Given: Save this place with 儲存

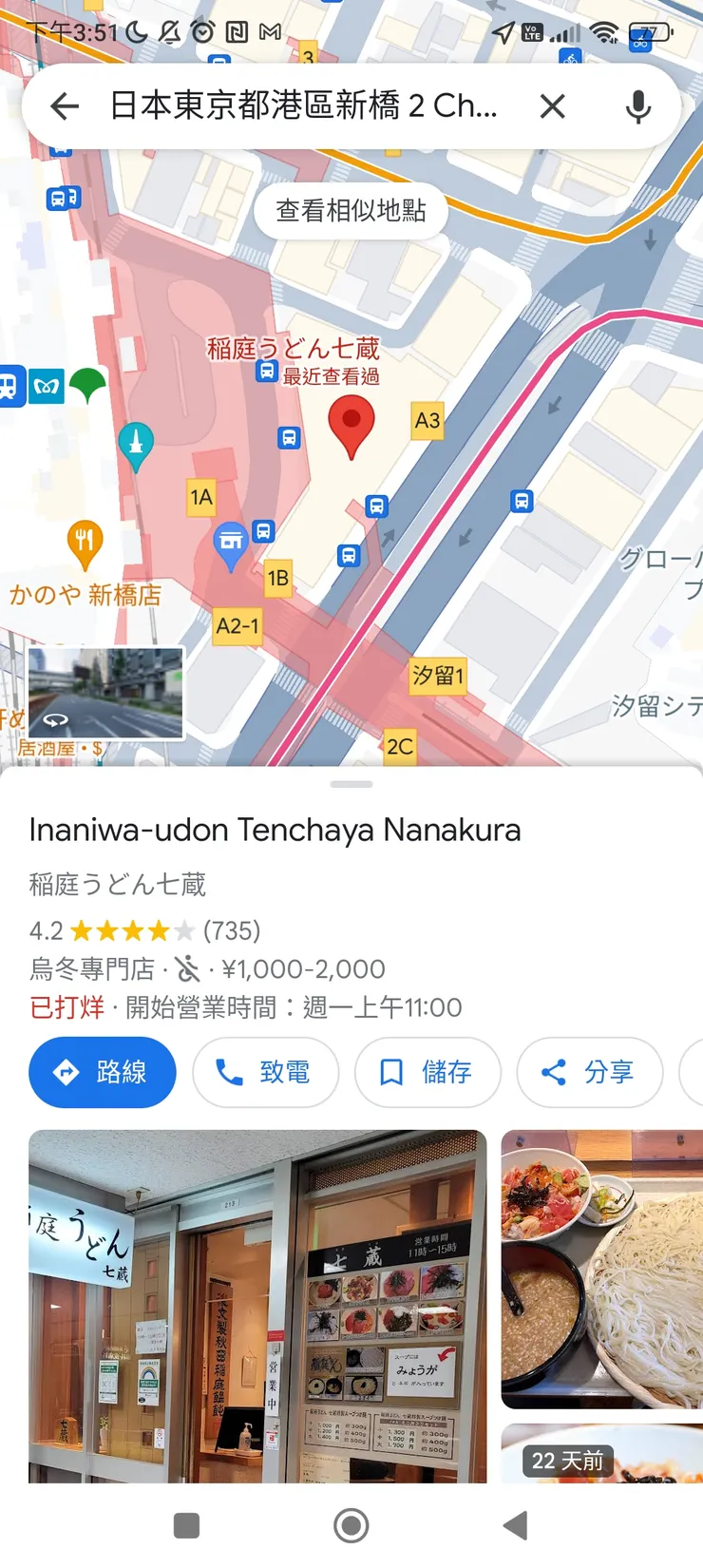Looking at the screenshot, I should [427, 1072].
